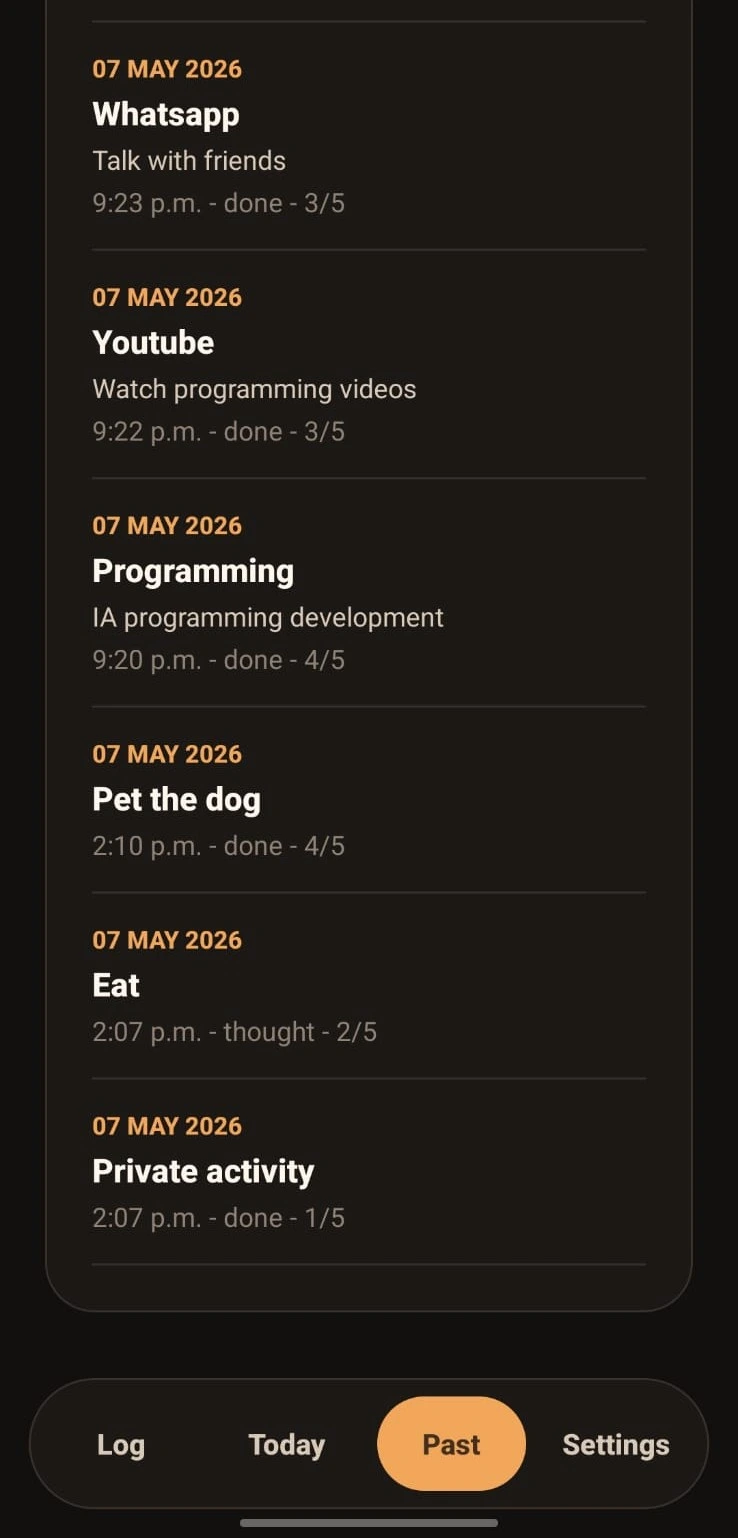View the Programming entry
Viewport: 738px width, 1538px height.
tap(369, 592)
